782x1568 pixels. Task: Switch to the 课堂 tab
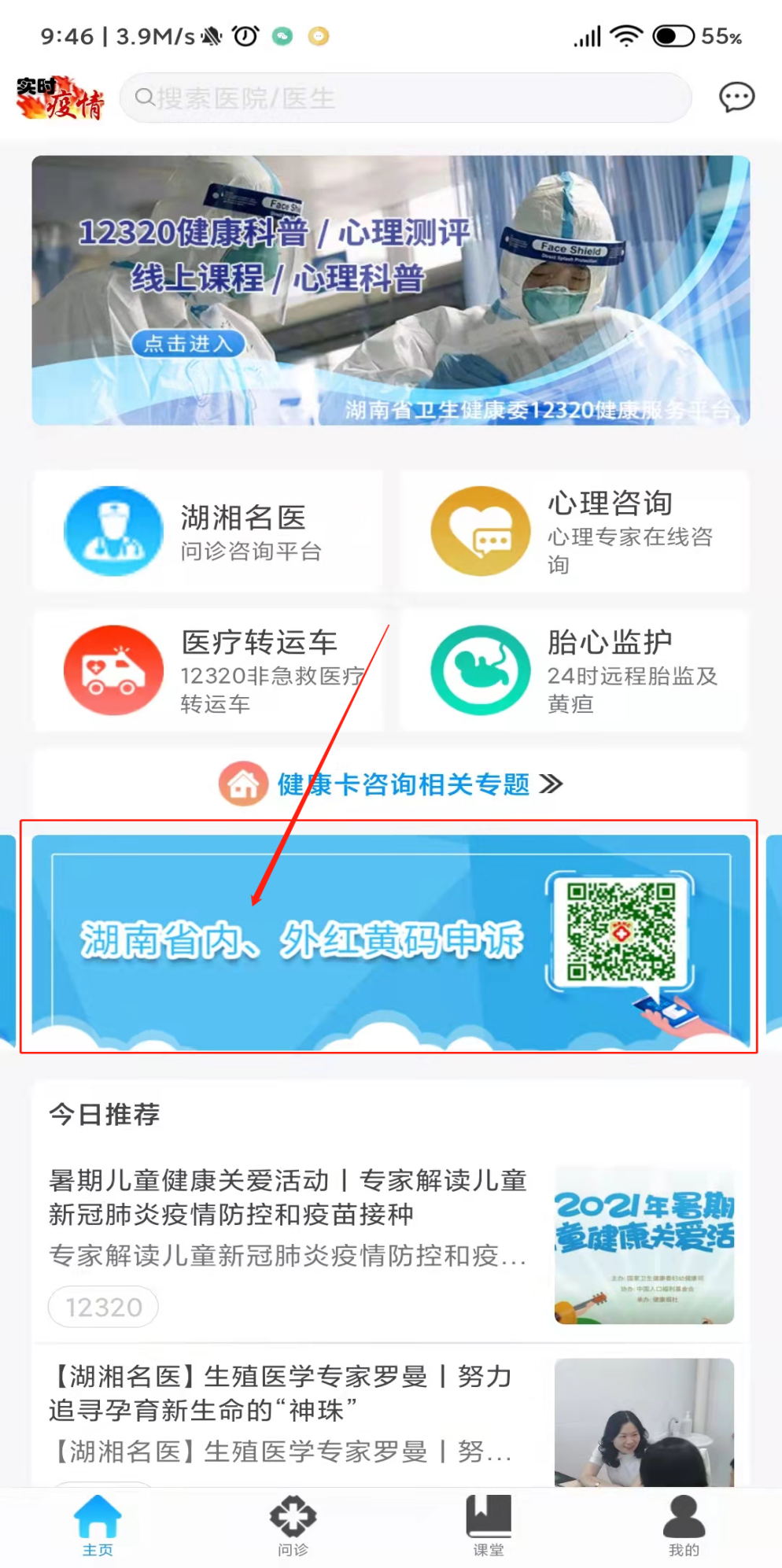click(x=489, y=1526)
